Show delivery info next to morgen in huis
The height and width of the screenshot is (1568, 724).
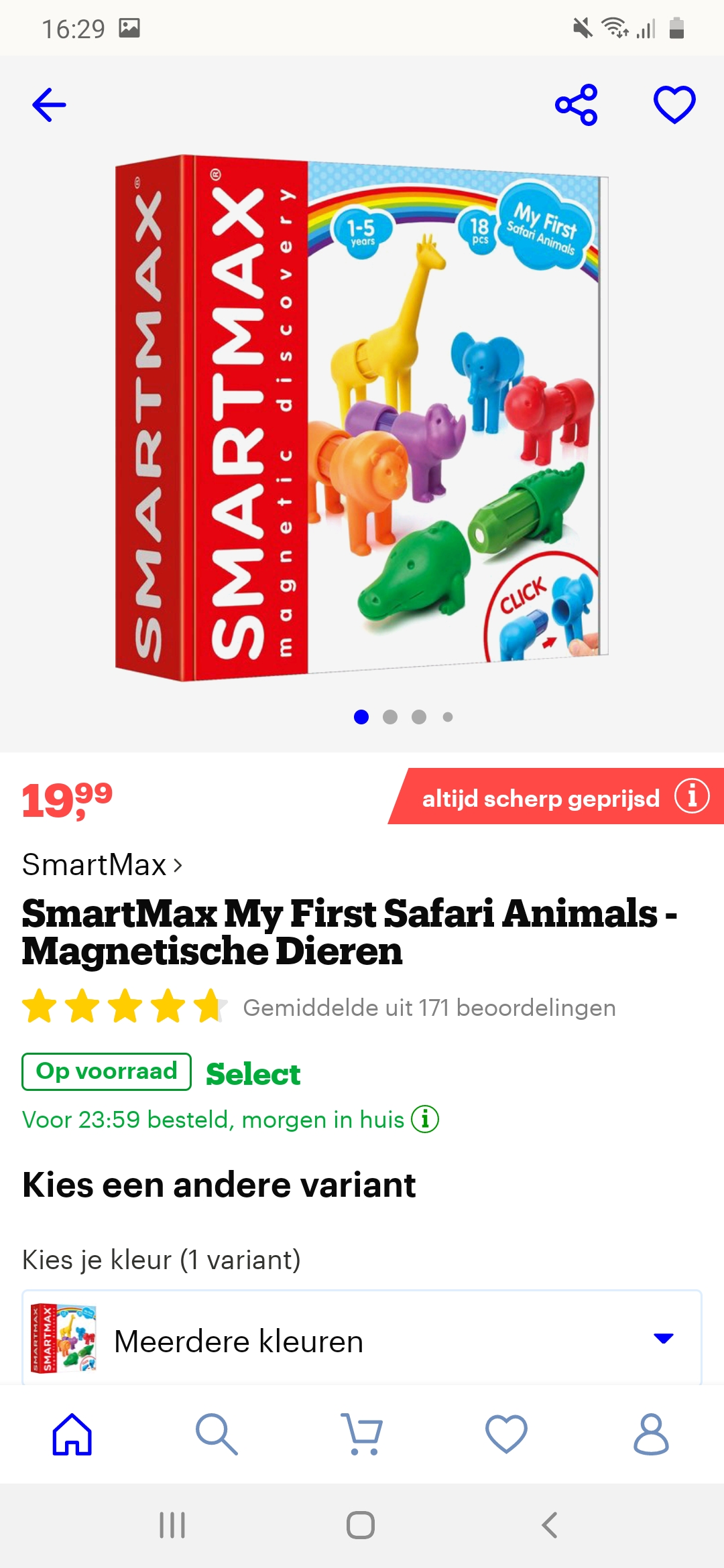(425, 1119)
